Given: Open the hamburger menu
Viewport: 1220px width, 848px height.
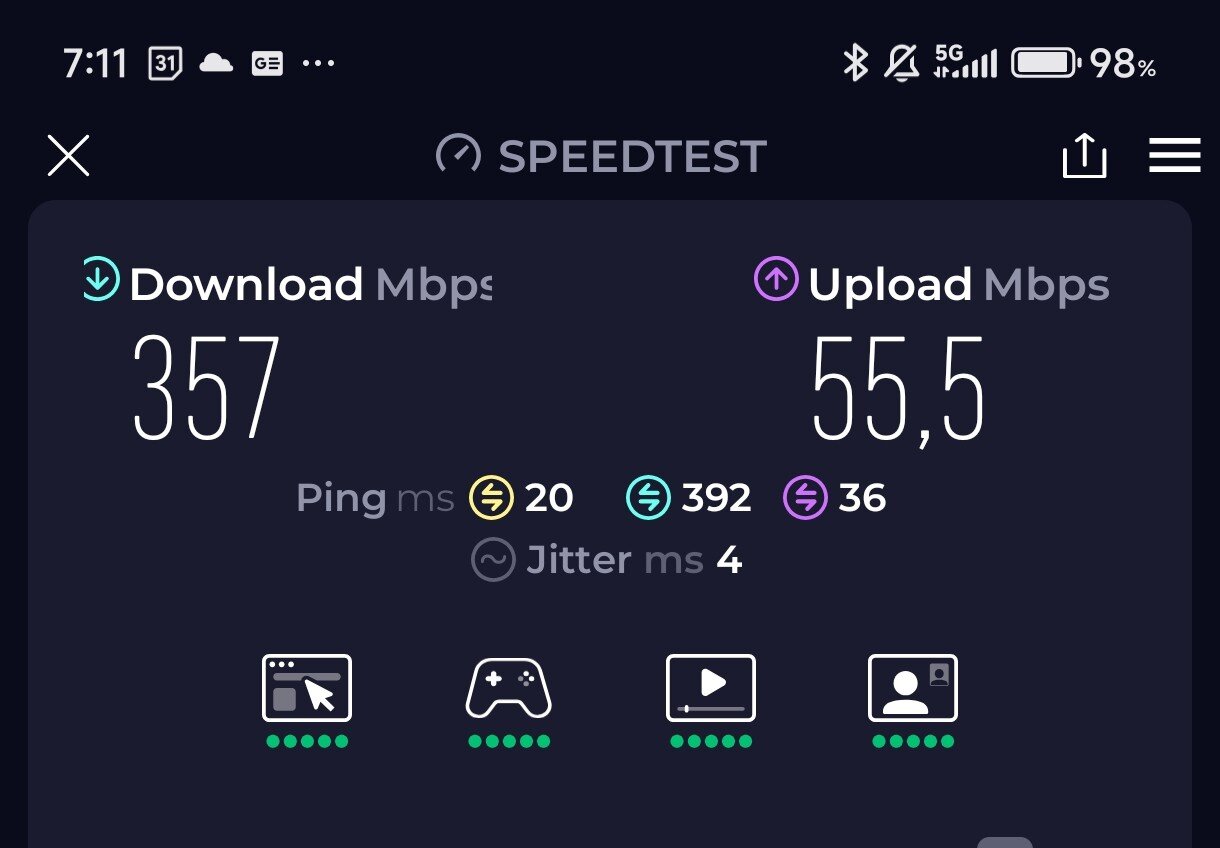Looking at the screenshot, I should (x=1174, y=156).
